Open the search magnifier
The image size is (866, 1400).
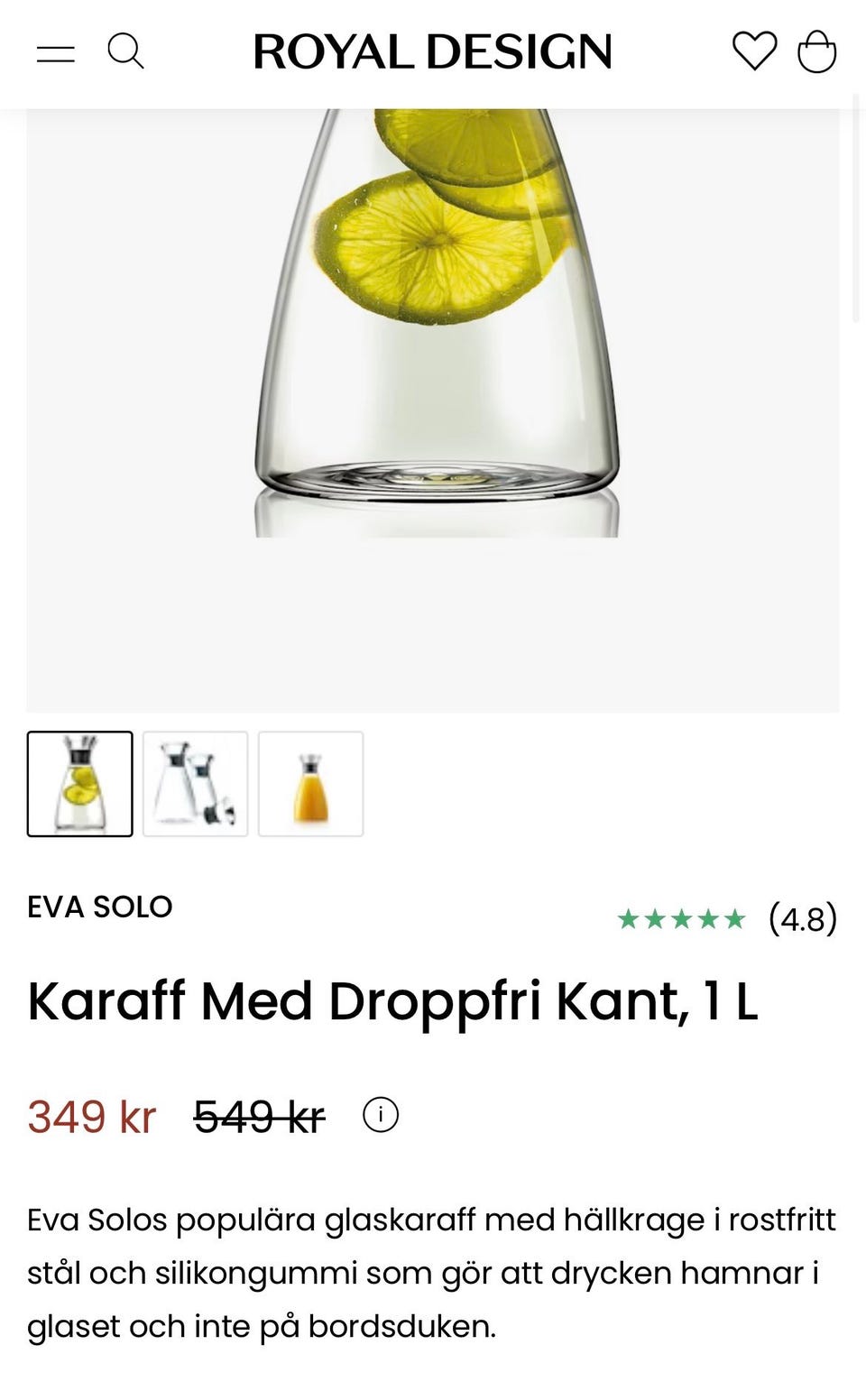125,51
